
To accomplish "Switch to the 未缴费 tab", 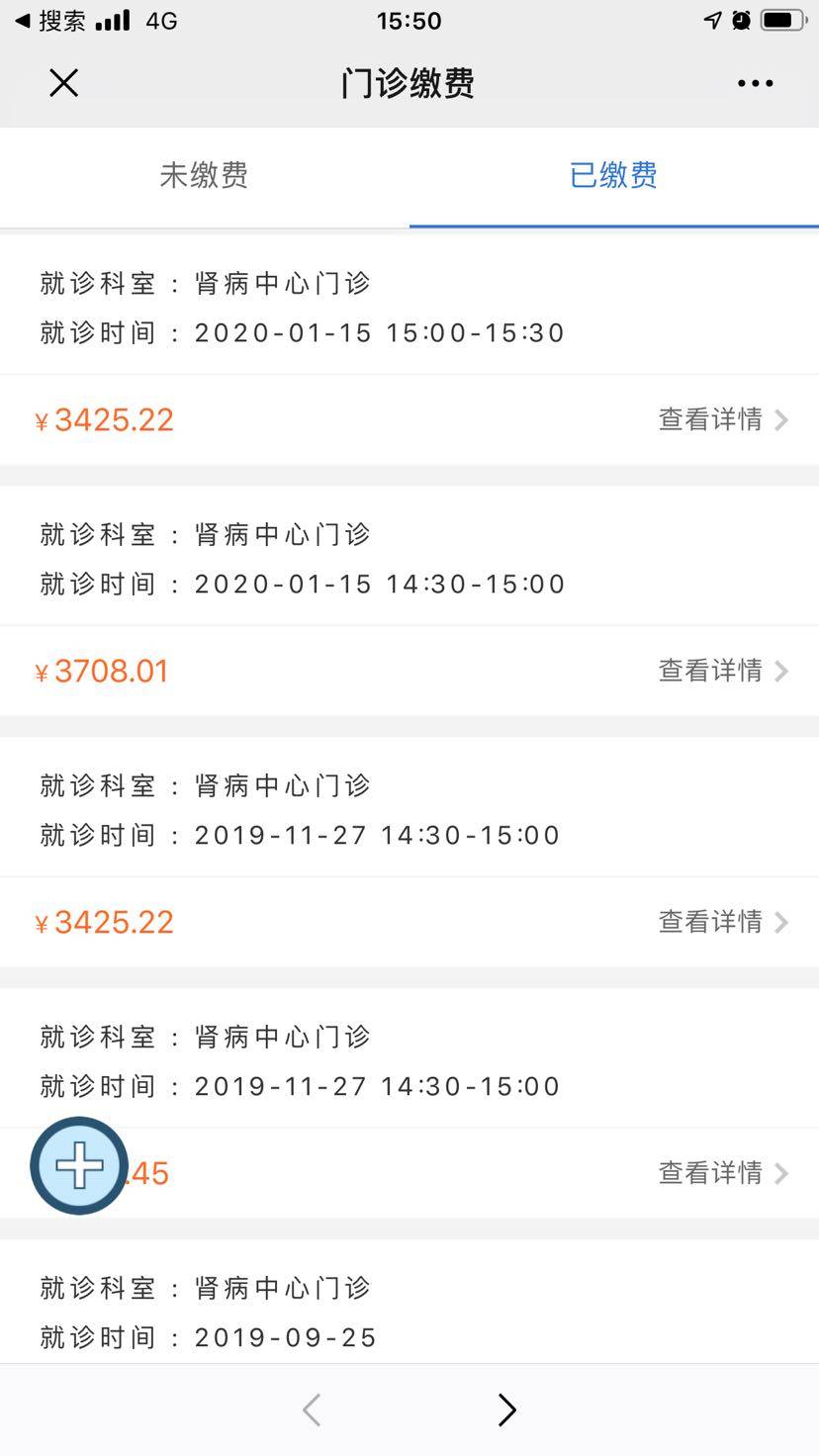I will click(204, 176).
